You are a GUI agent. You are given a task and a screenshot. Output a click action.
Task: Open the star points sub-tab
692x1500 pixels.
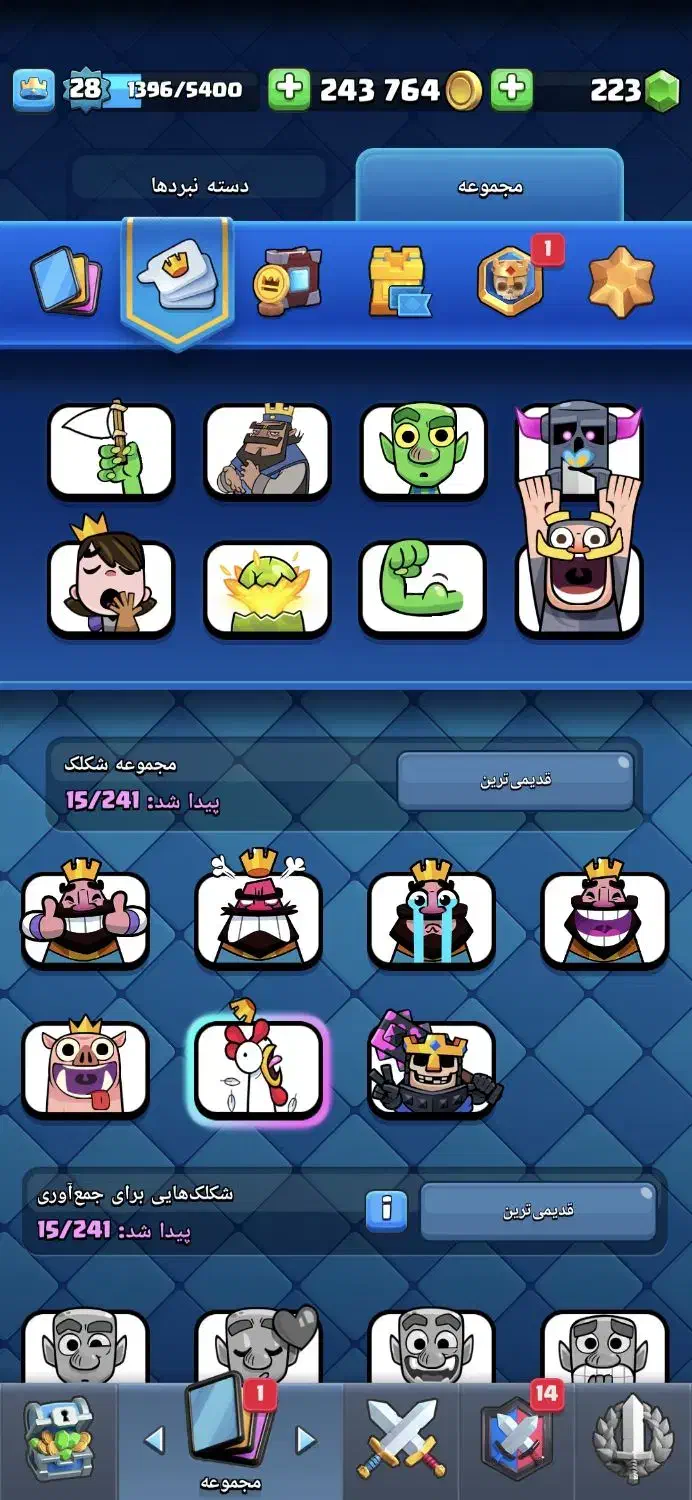[621, 282]
